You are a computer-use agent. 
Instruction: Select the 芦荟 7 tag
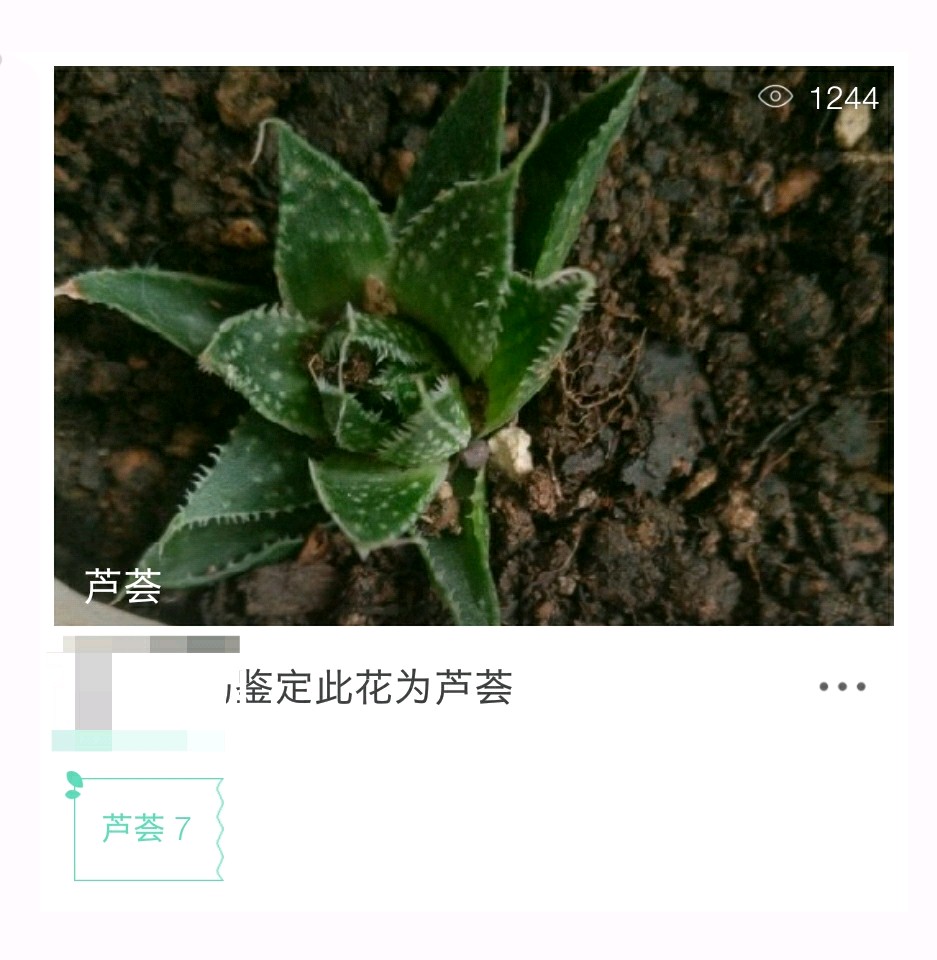(147, 829)
